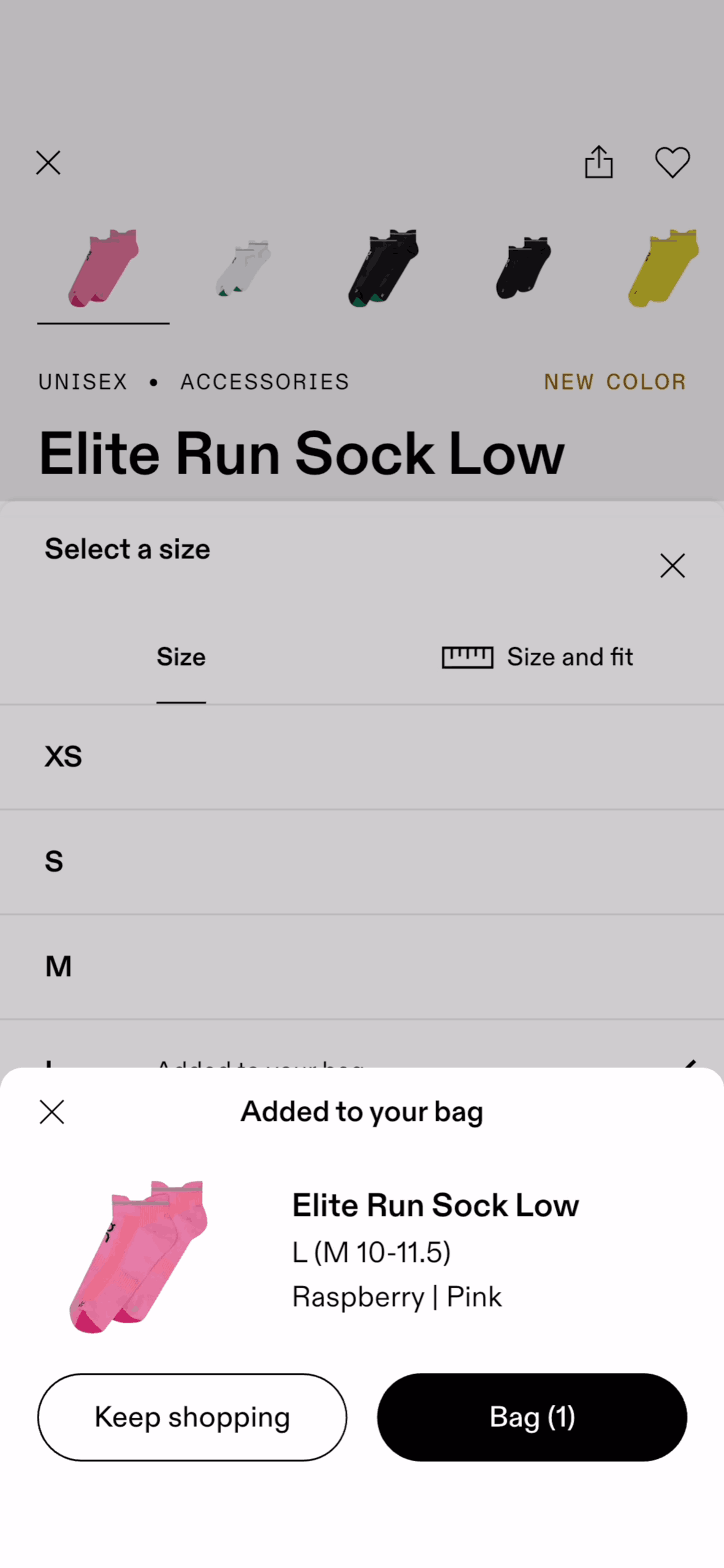Share this sock product

click(598, 163)
